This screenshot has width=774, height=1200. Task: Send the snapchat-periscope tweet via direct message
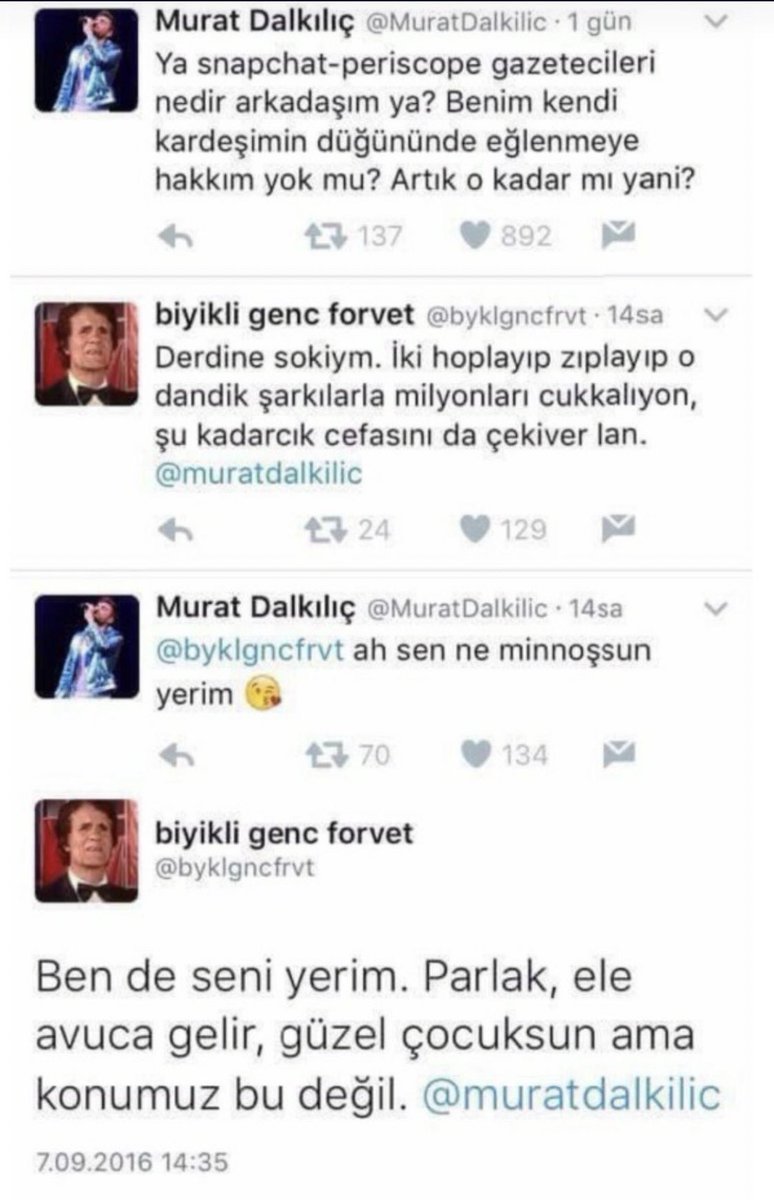point(620,236)
